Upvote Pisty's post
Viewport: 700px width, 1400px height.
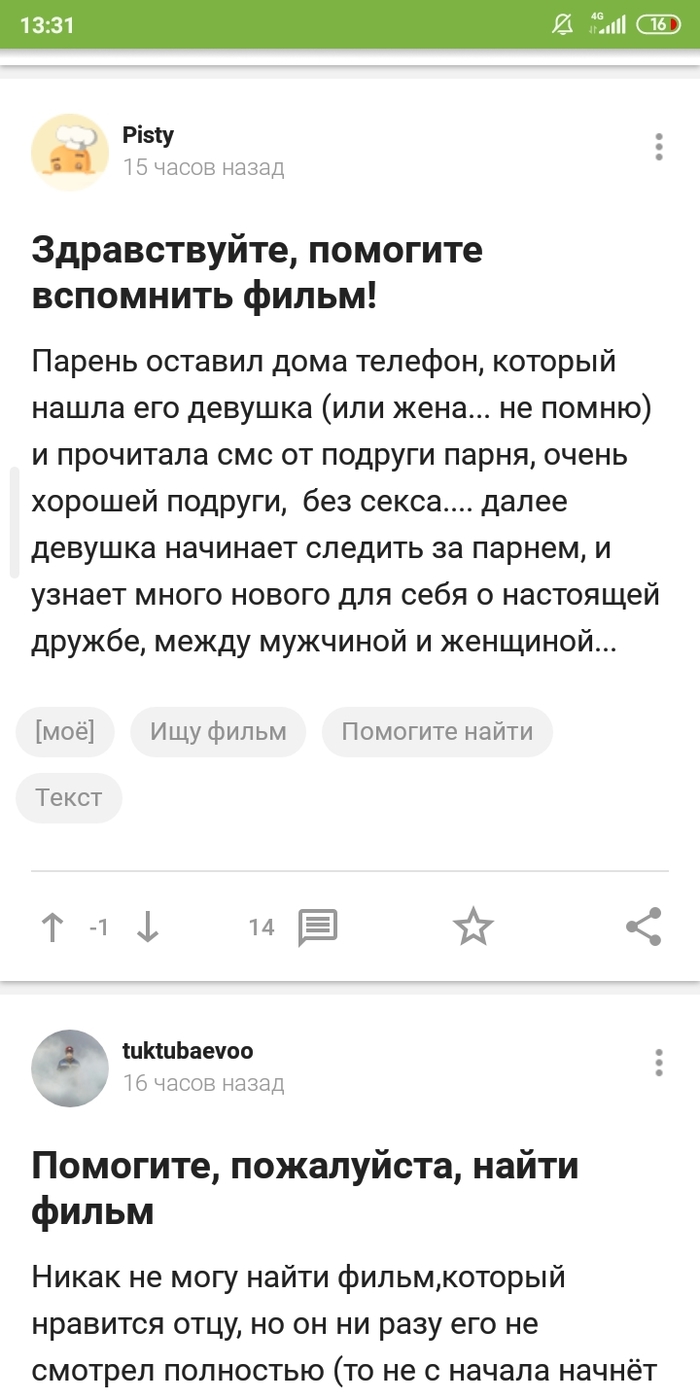(x=52, y=928)
